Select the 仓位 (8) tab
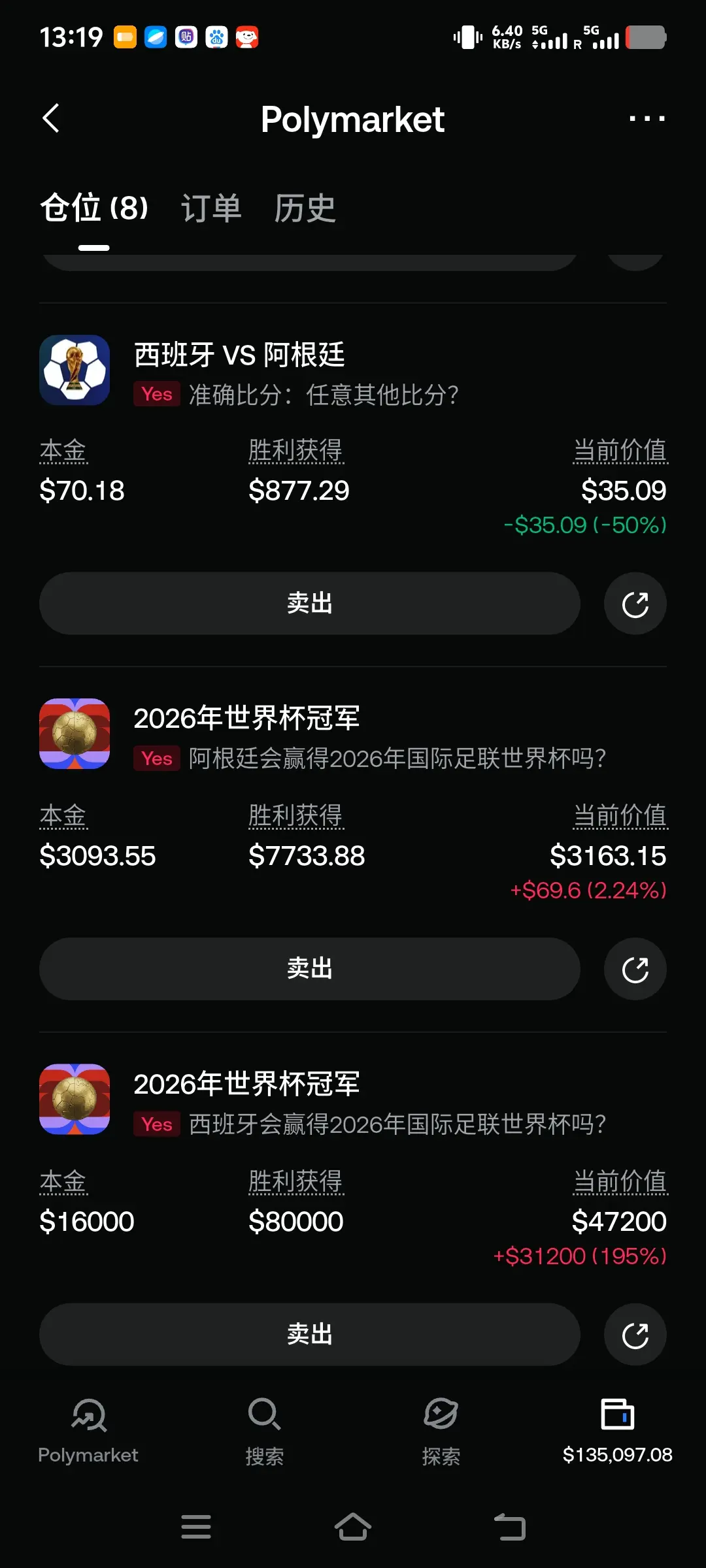This screenshot has width=706, height=1568. [94, 208]
